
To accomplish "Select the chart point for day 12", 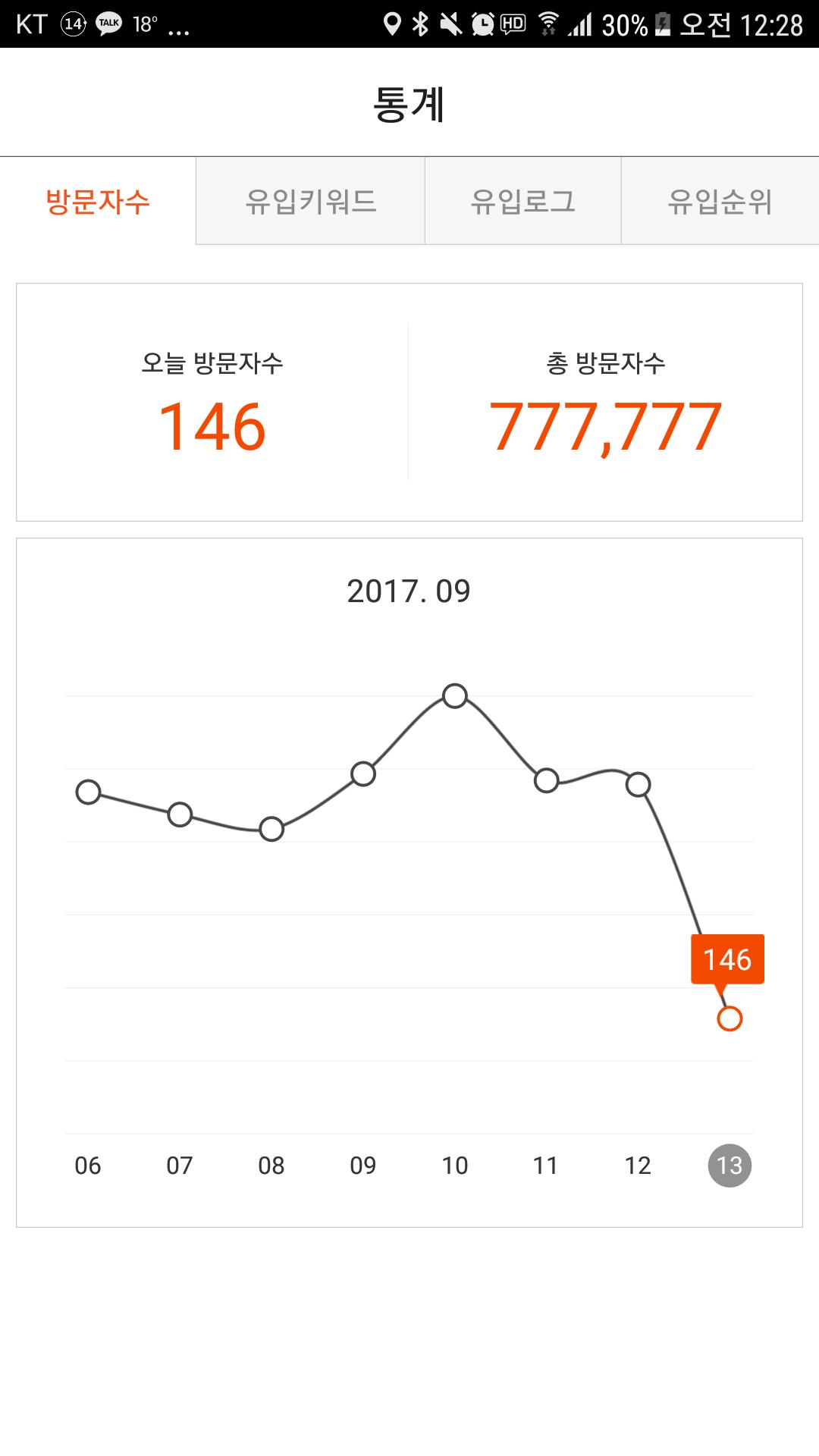I will [x=638, y=784].
